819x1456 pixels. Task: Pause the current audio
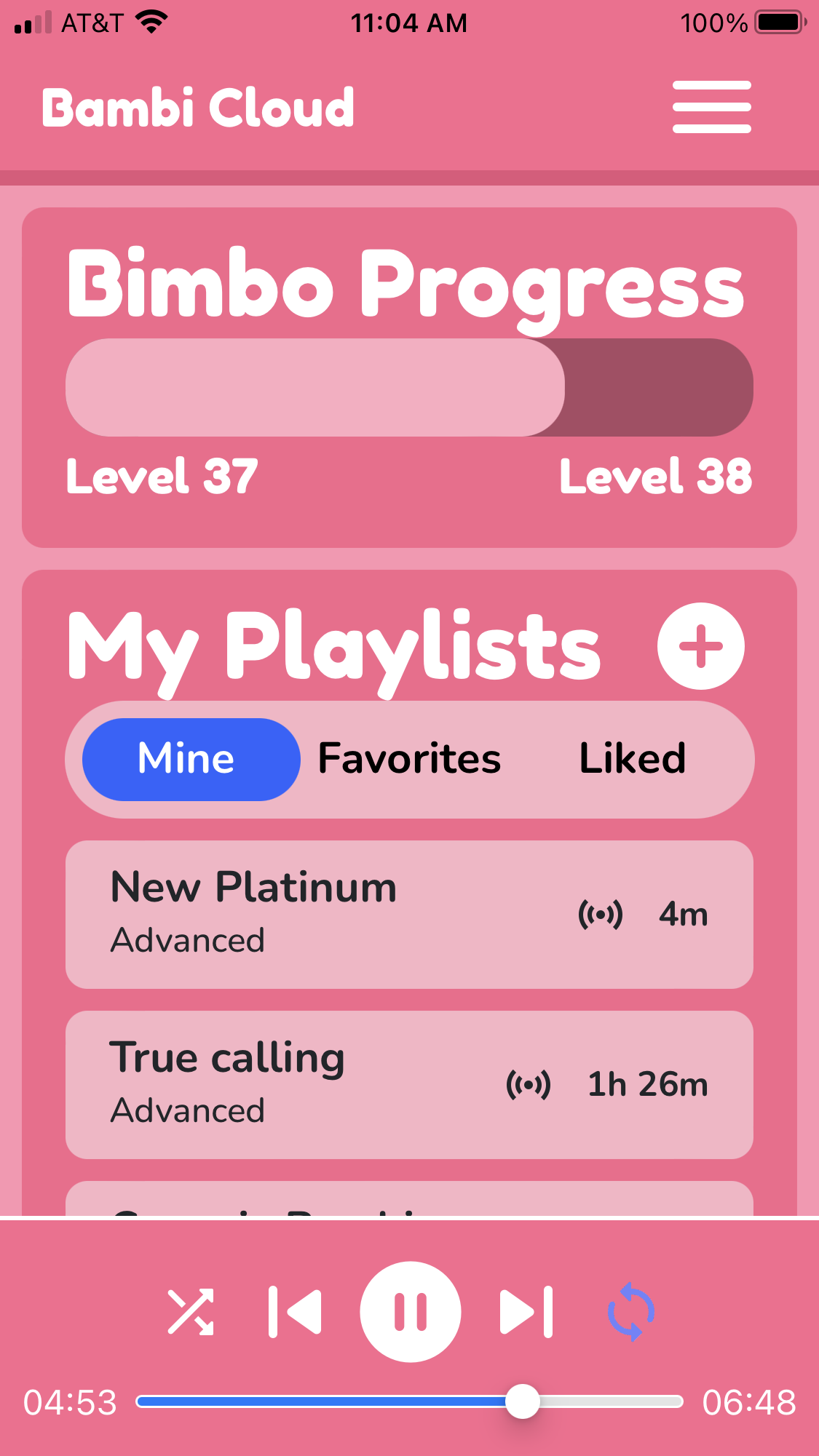pyautogui.click(x=411, y=1312)
